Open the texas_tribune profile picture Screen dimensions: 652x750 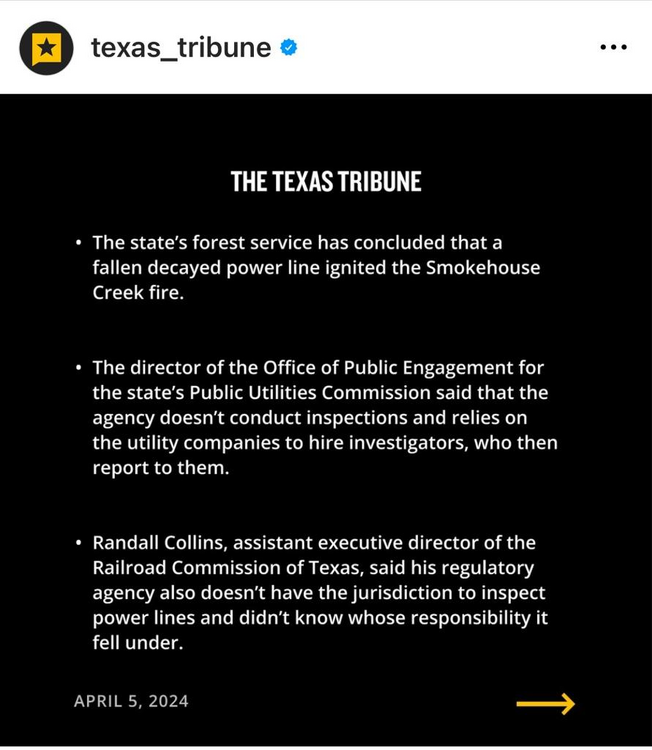click(46, 47)
